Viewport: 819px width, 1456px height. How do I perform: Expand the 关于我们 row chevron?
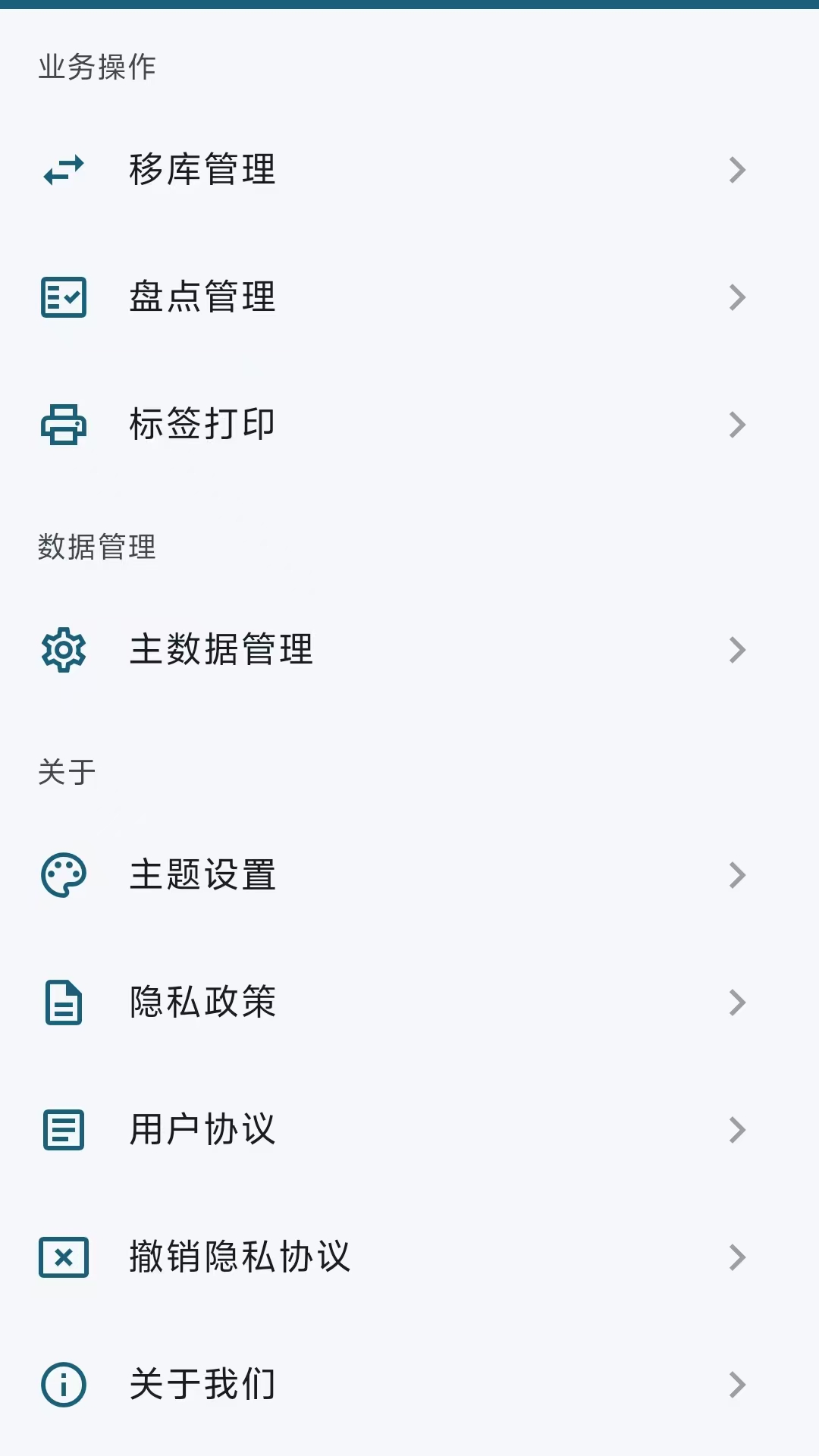(x=737, y=1385)
